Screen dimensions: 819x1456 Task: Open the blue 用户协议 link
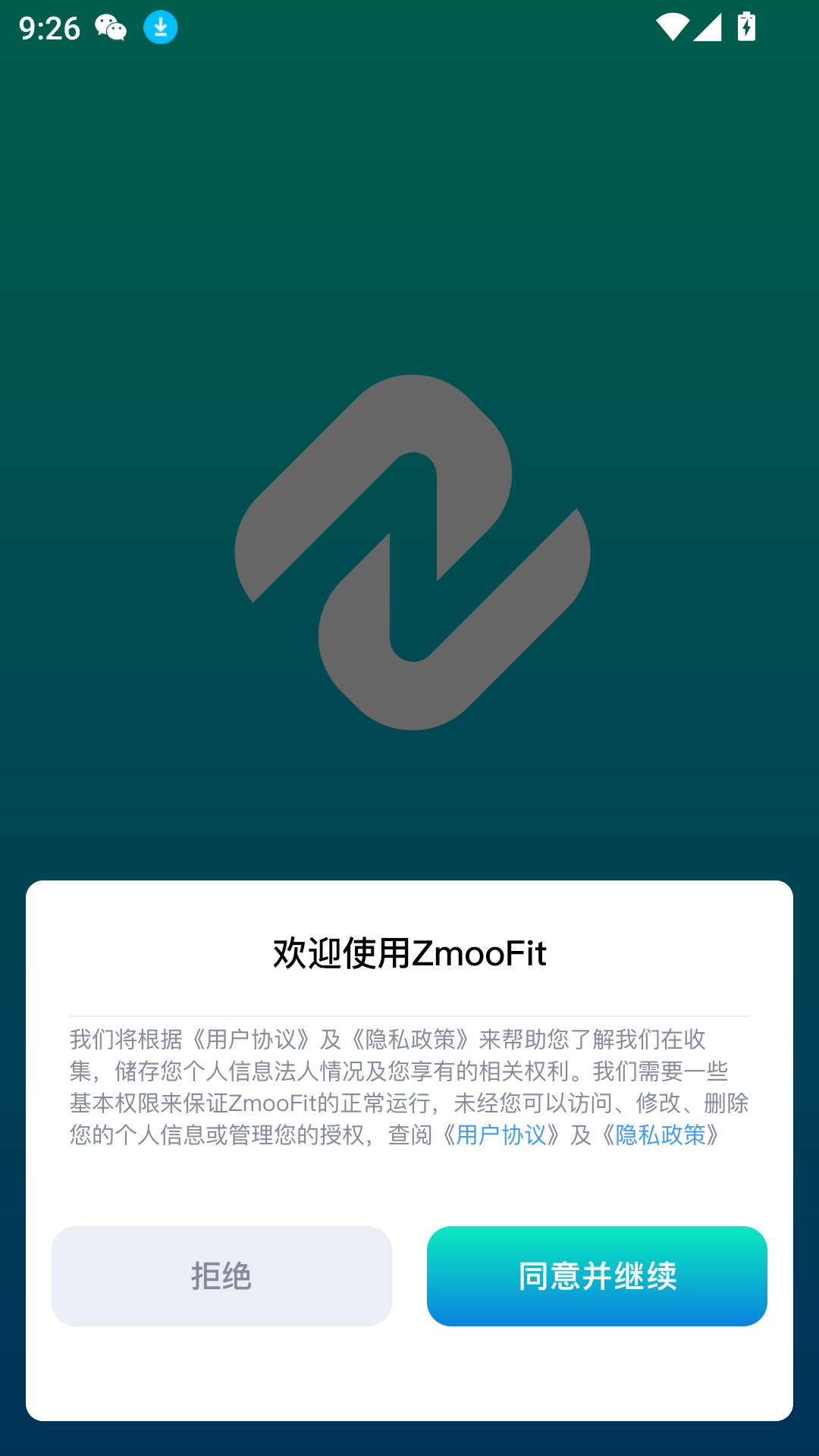(500, 1135)
